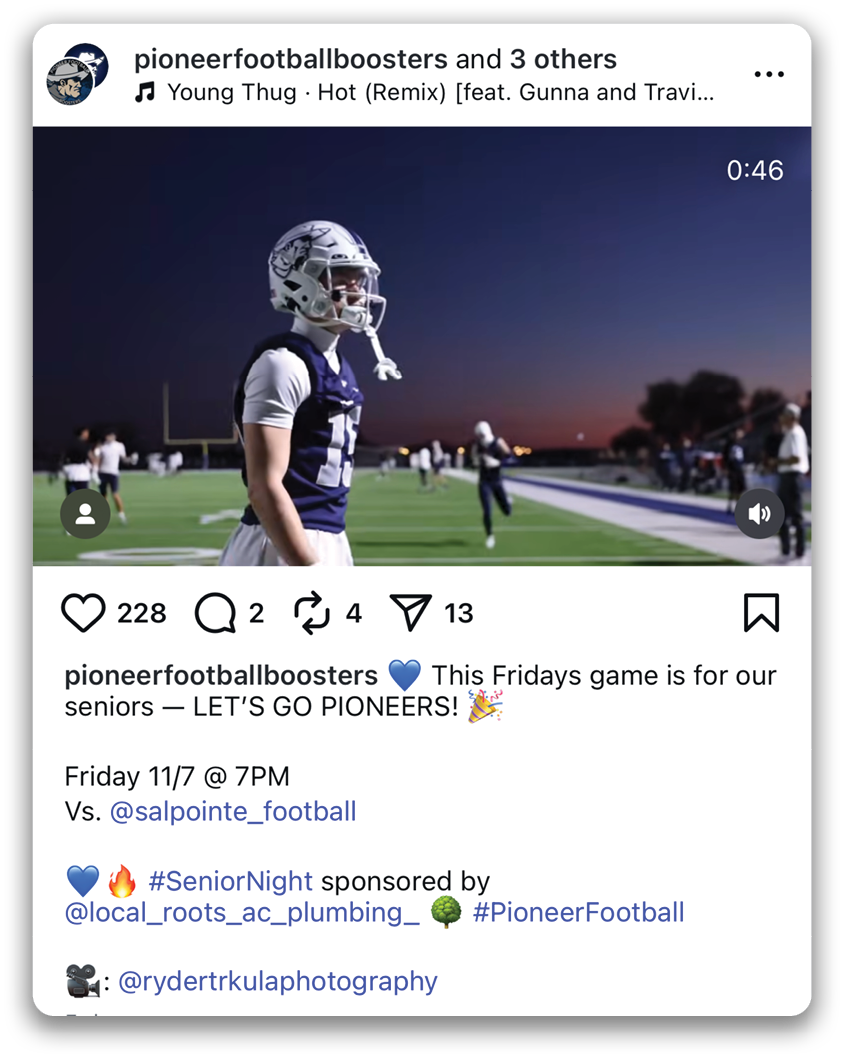Bookmark this post
844x1058 pixels.
(x=761, y=613)
